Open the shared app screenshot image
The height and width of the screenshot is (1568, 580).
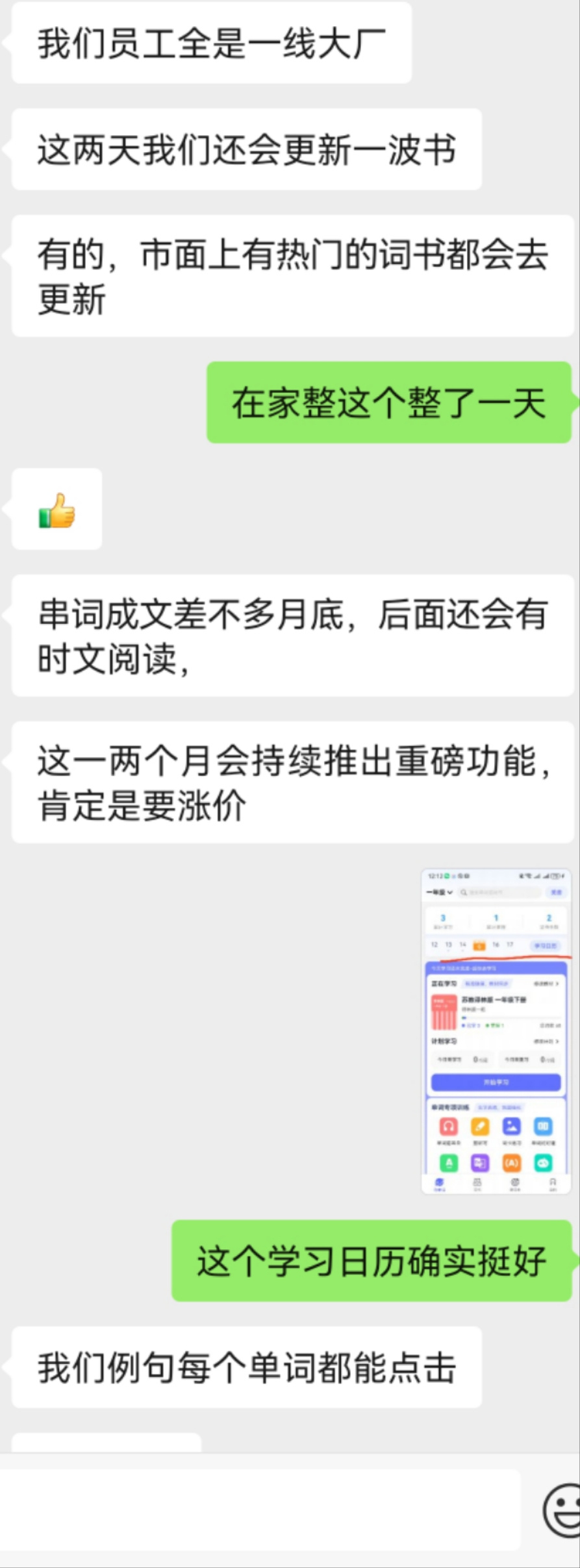coord(496,1030)
